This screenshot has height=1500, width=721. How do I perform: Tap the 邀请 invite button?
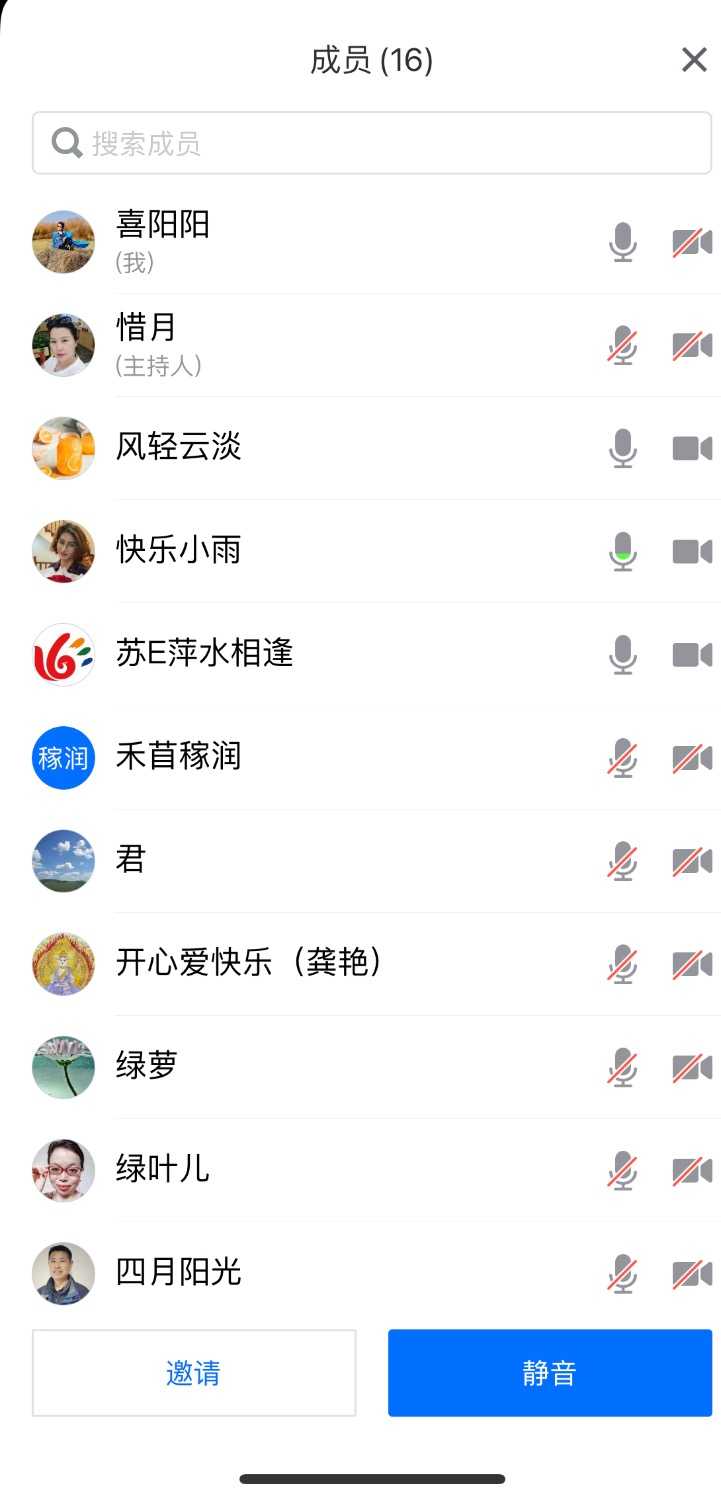(x=194, y=1373)
